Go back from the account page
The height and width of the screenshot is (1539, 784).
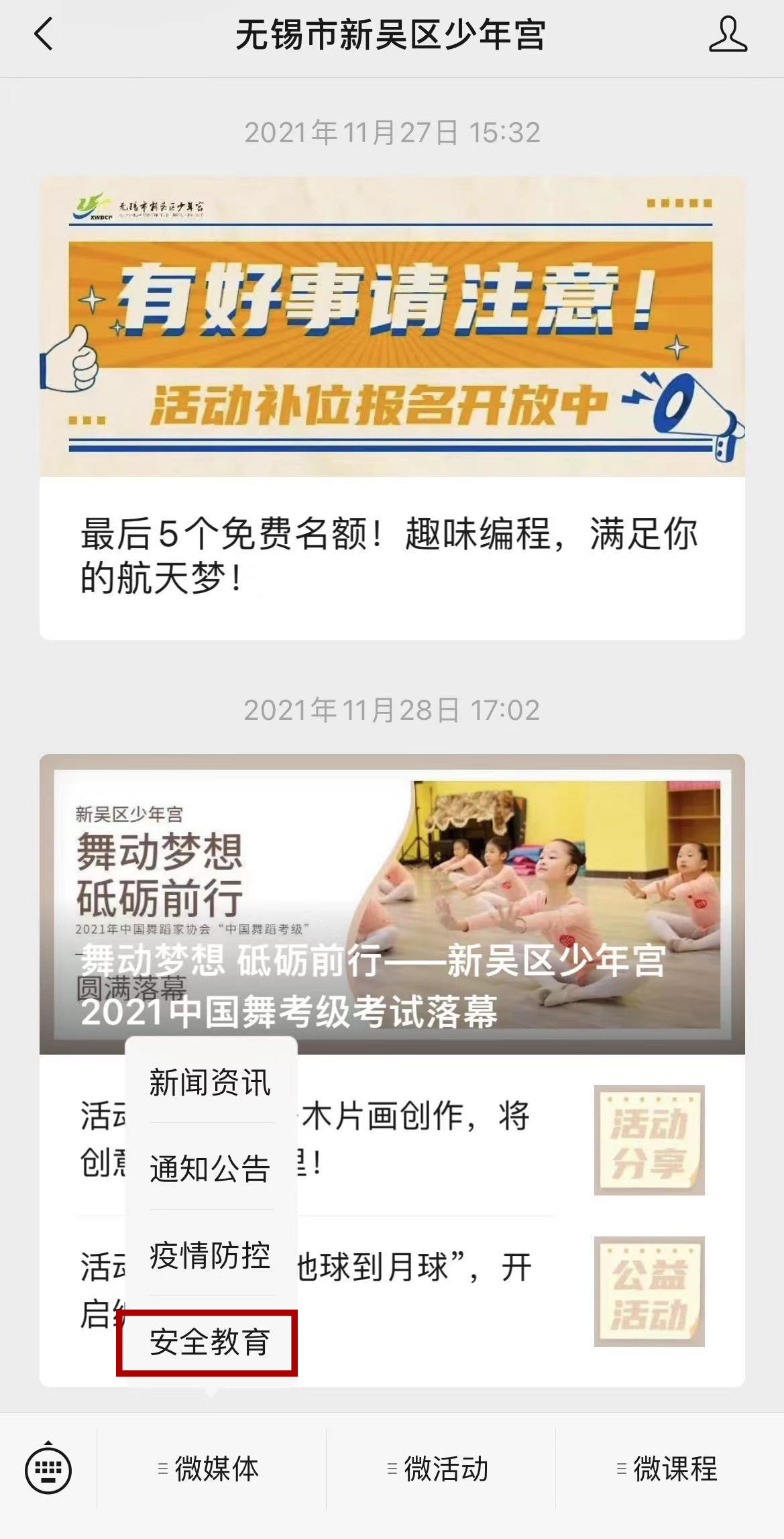point(44,35)
